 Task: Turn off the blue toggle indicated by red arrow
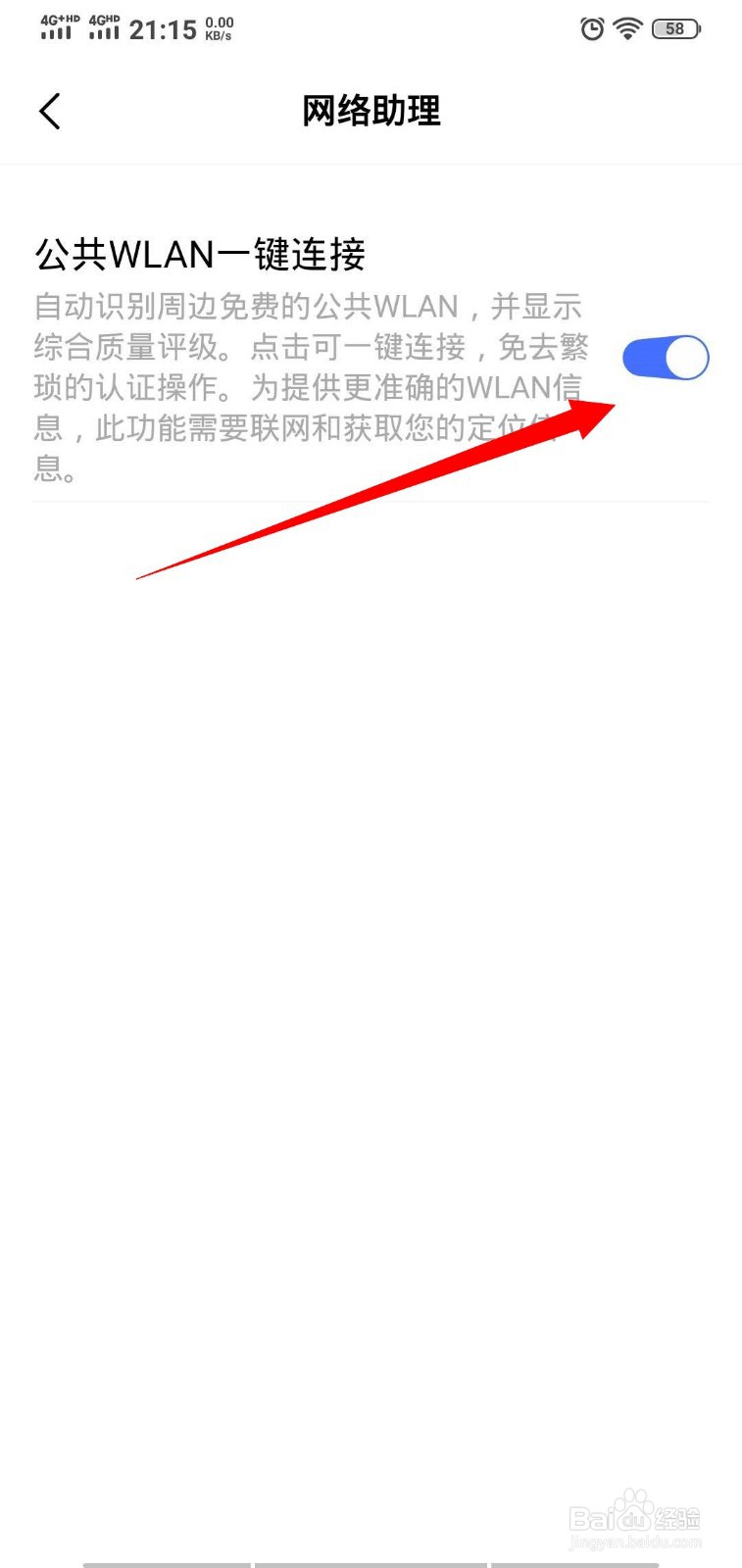pos(666,357)
